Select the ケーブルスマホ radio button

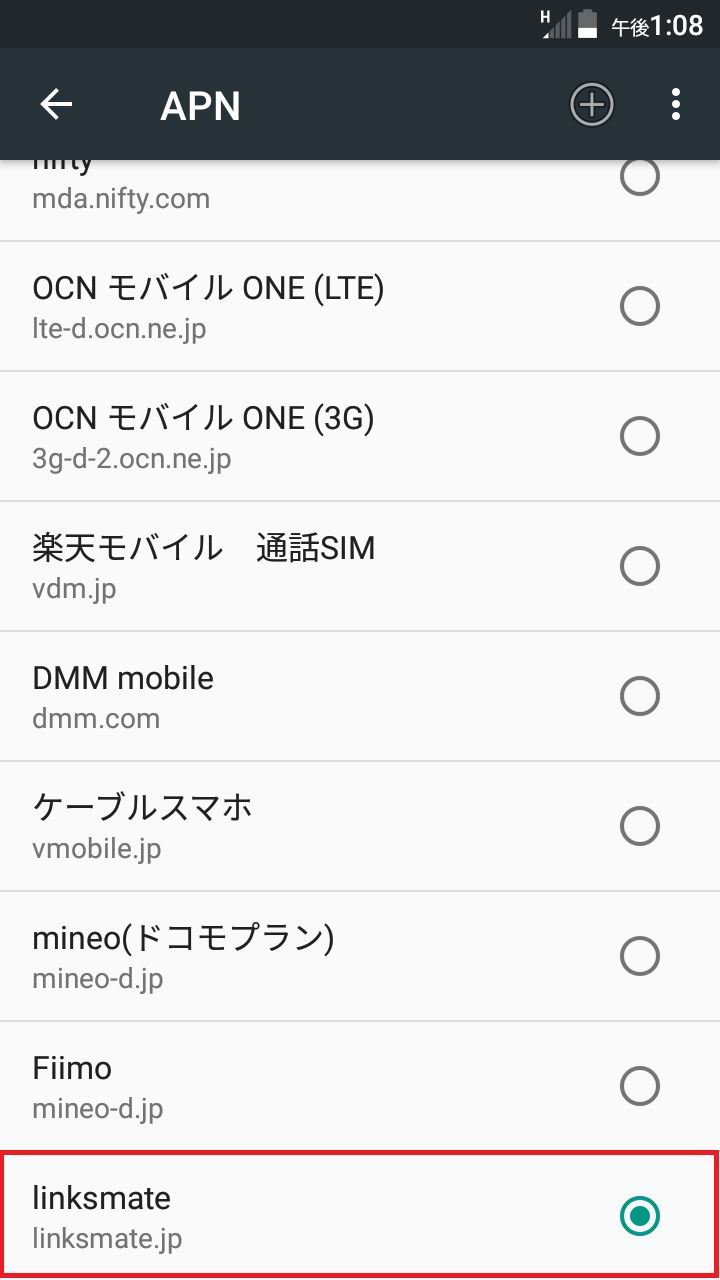(641, 826)
